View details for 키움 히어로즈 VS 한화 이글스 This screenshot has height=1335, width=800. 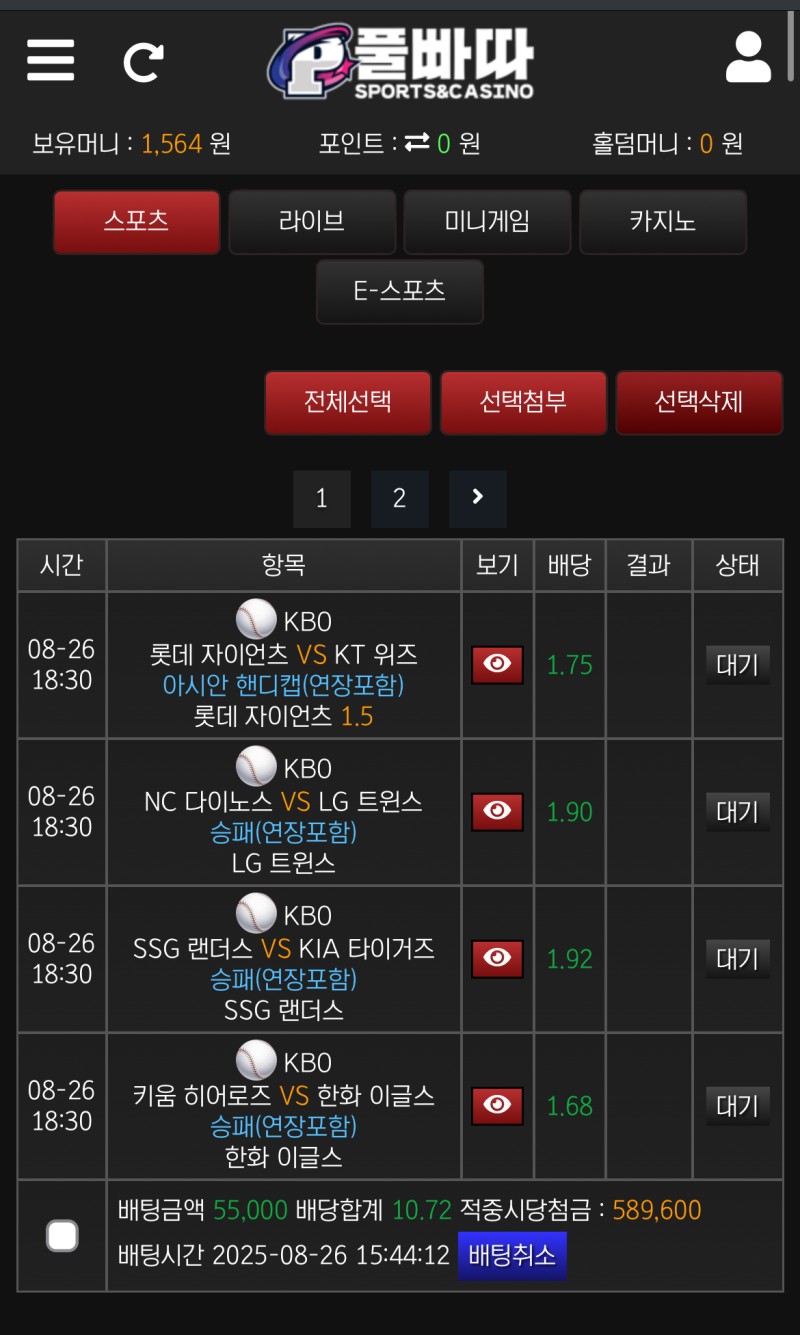497,1106
